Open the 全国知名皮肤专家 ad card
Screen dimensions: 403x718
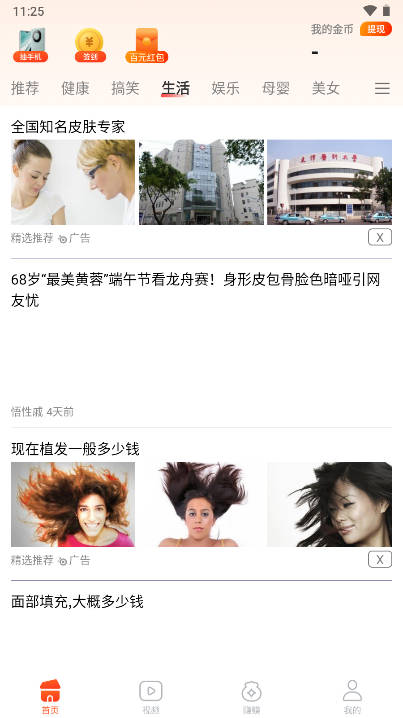pos(202,182)
